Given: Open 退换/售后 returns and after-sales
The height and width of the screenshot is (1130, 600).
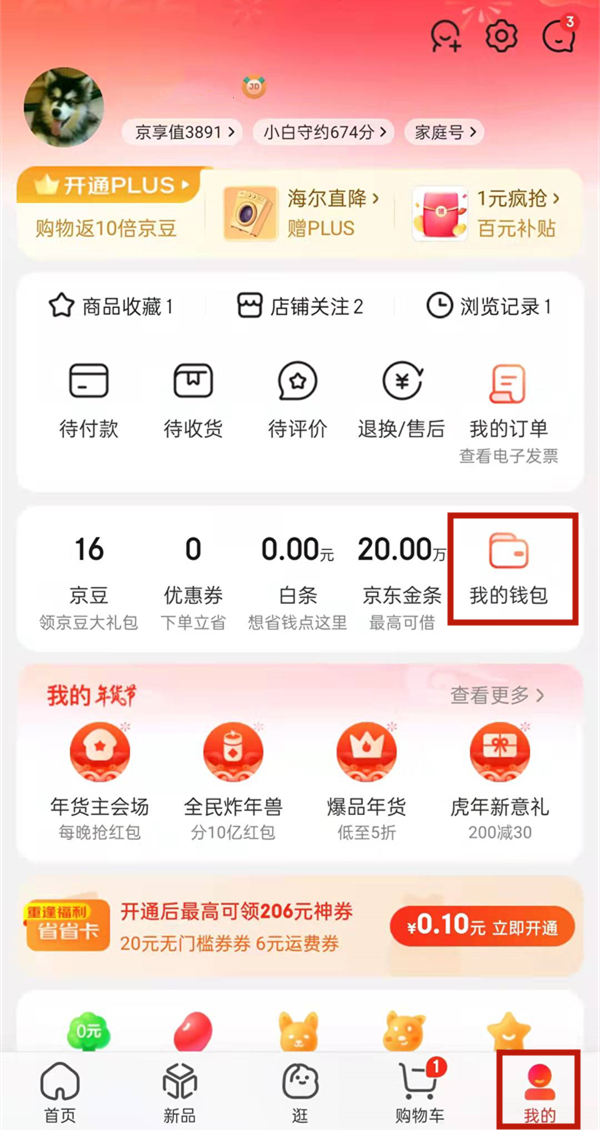Looking at the screenshot, I should [401, 400].
